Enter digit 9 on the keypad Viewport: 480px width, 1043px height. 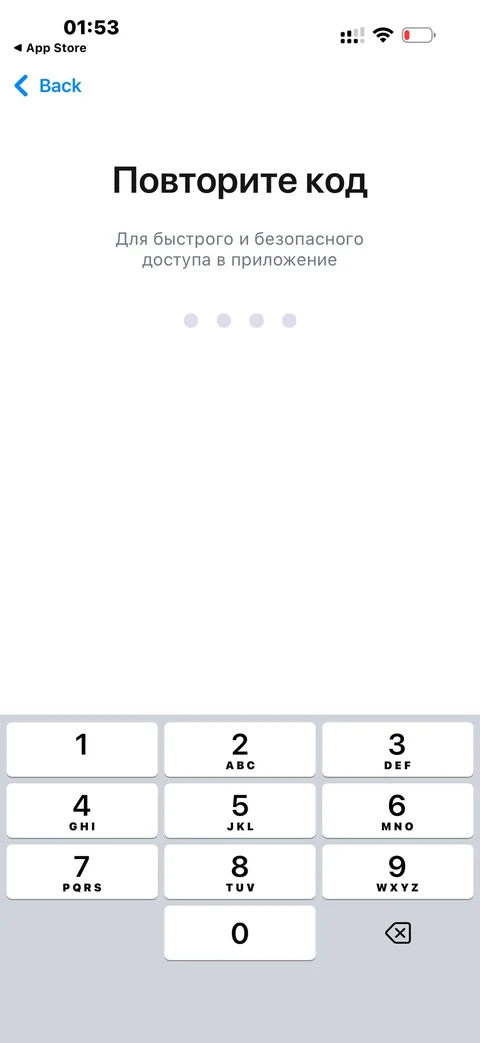click(398, 871)
